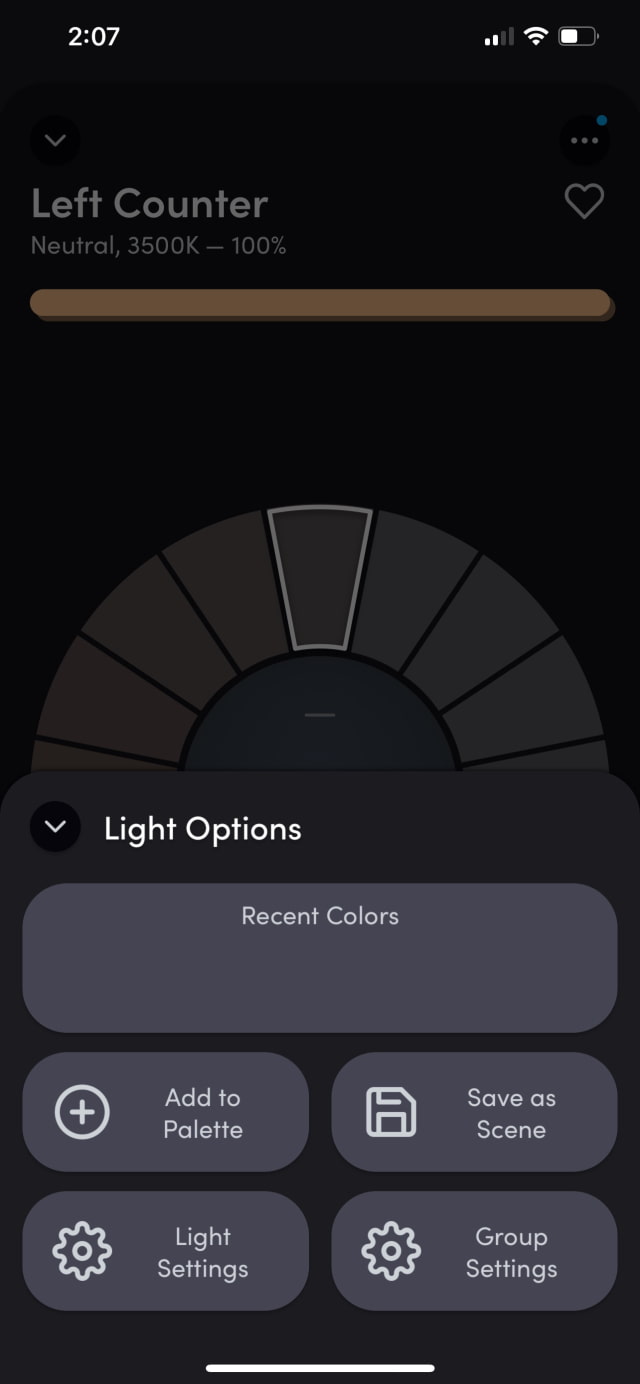Open the three-dot more menu
Image resolution: width=640 pixels, height=1384 pixels.
point(584,141)
